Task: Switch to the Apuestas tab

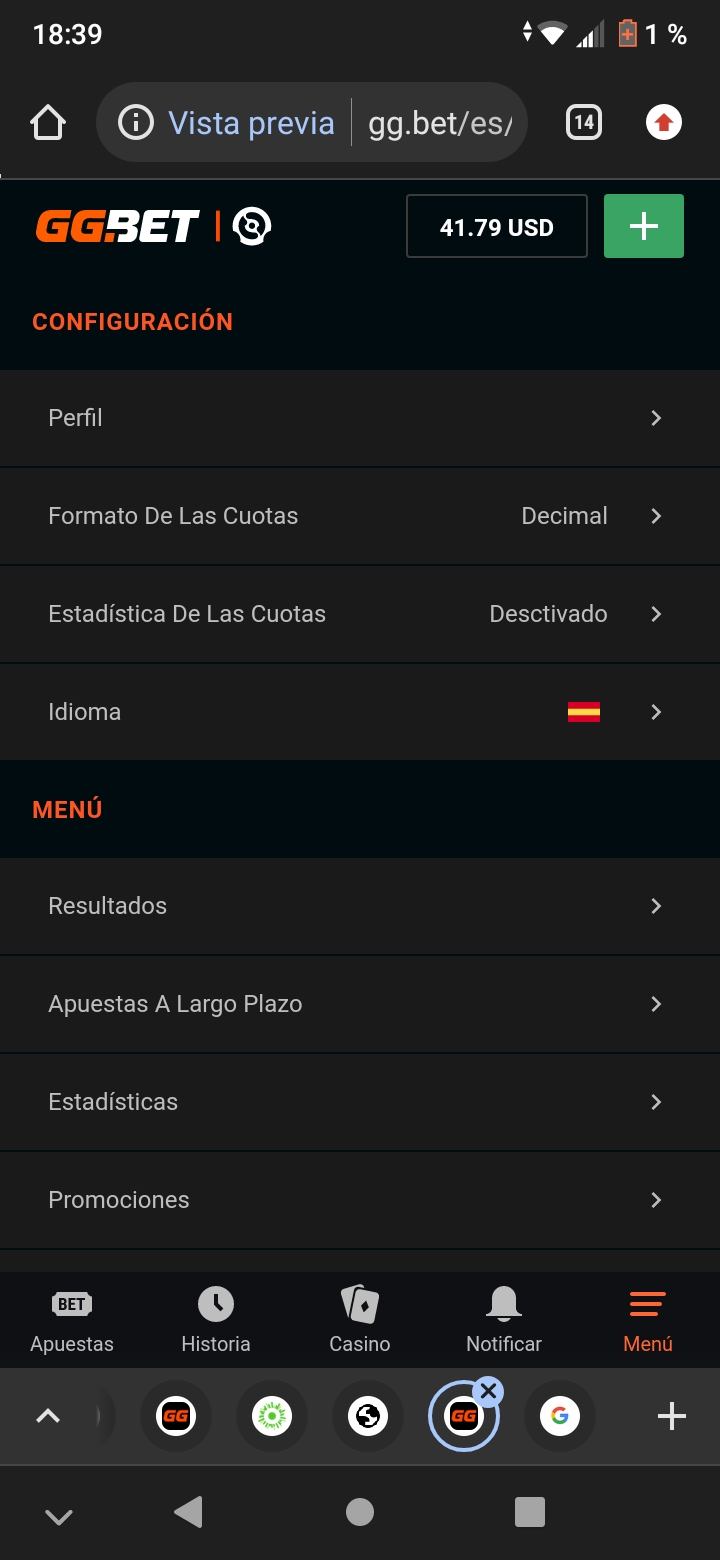Action: 72,1320
